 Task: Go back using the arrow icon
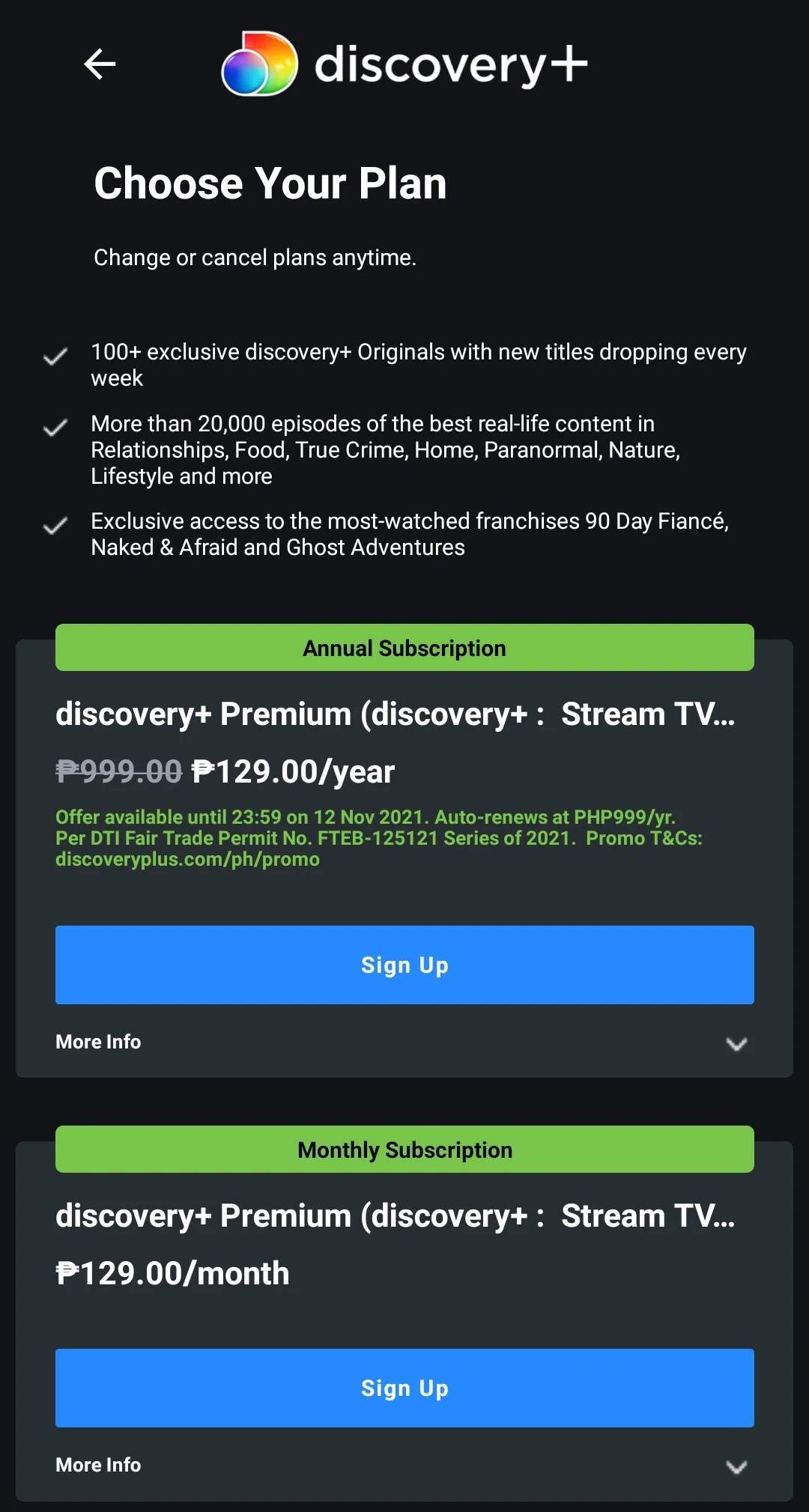pos(100,64)
